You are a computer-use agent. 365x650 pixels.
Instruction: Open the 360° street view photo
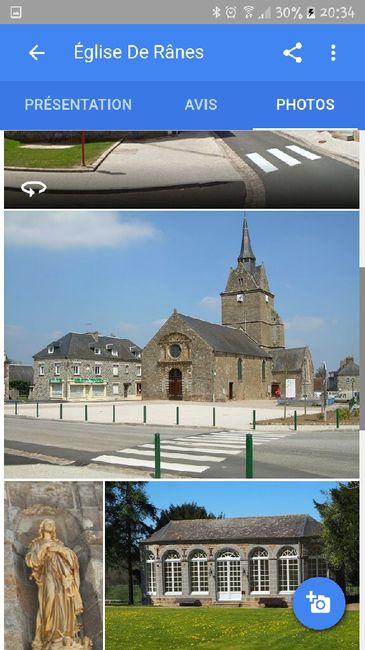pyautogui.click(x=182, y=170)
